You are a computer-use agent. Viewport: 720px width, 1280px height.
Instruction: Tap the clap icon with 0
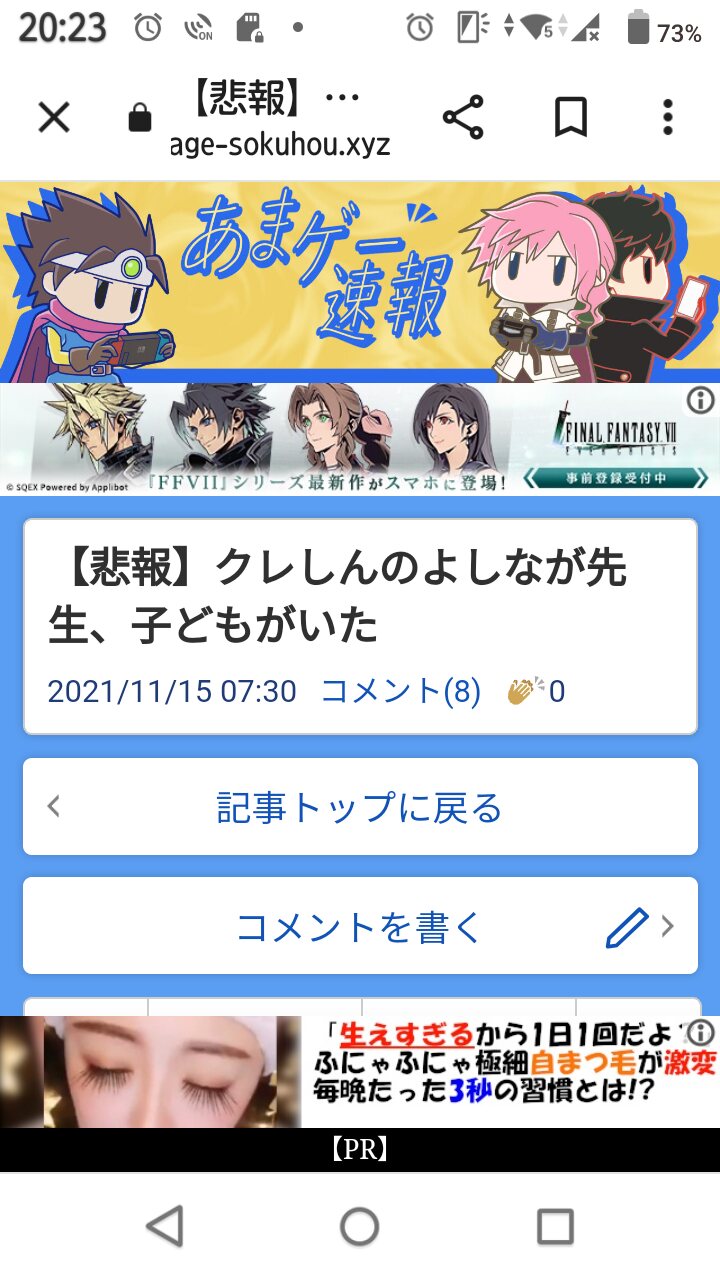coord(534,691)
